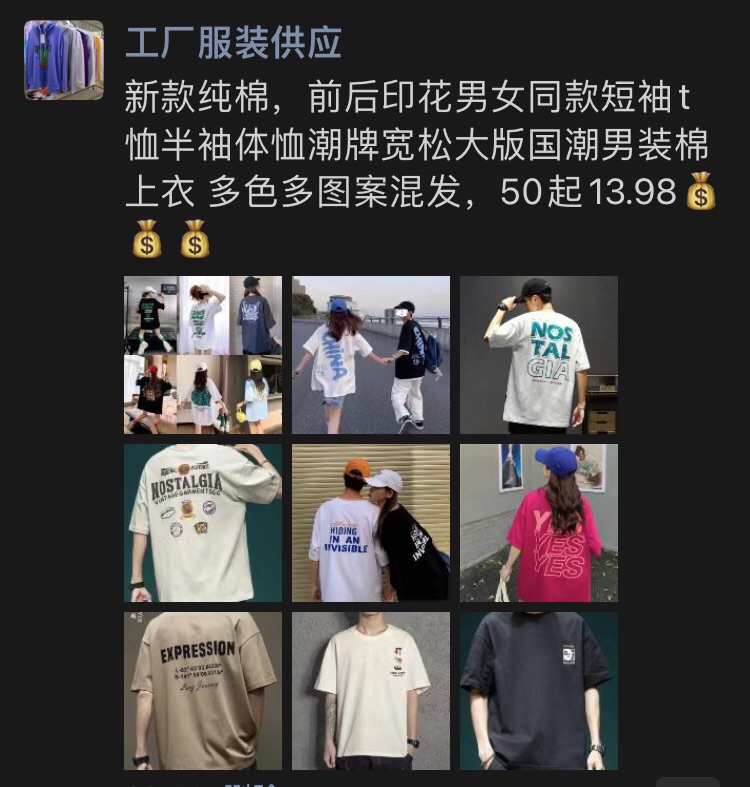Image resolution: width=750 pixels, height=787 pixels.
Task: Open the black t-shirt with chest patch photo
Action: (539, 691)
